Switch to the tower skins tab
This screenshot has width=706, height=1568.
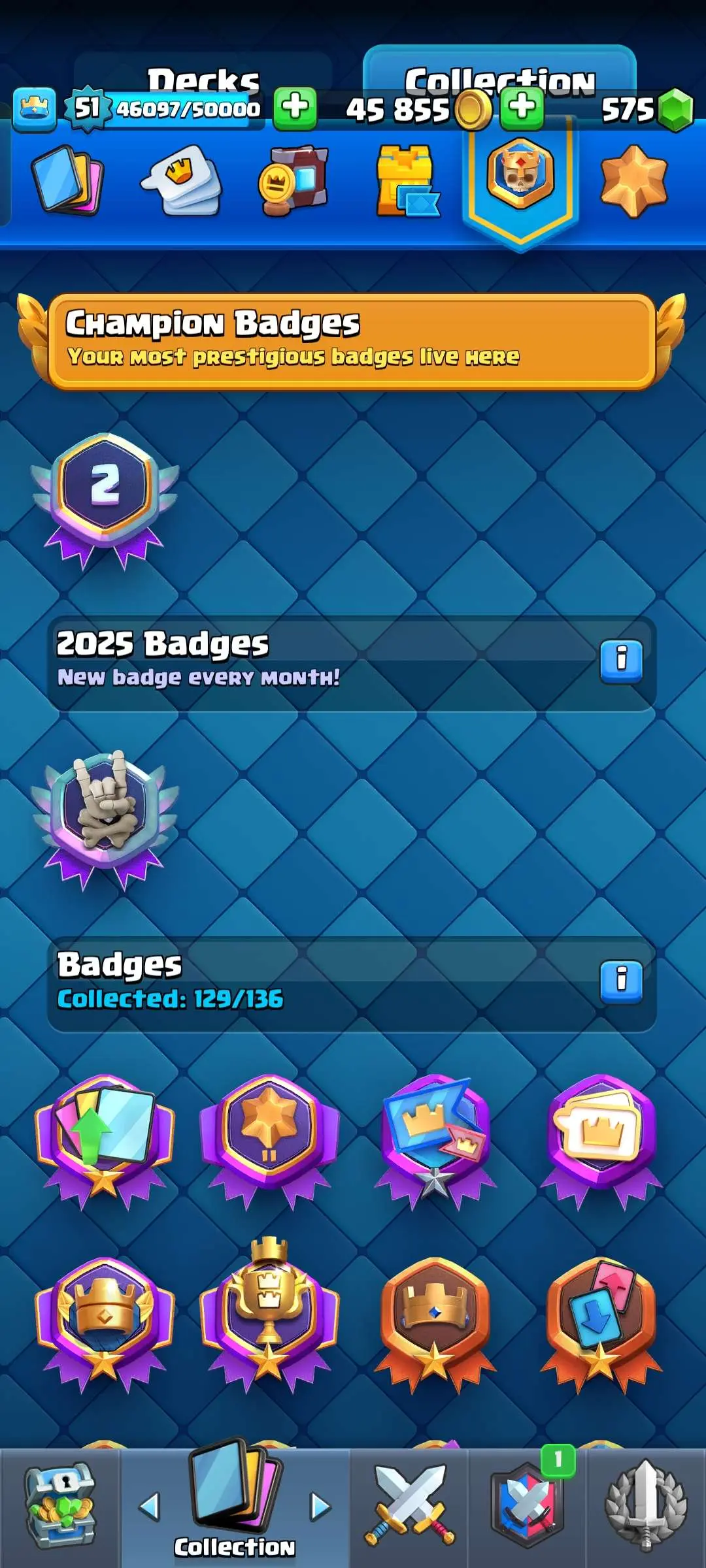(x=406, y=181)
